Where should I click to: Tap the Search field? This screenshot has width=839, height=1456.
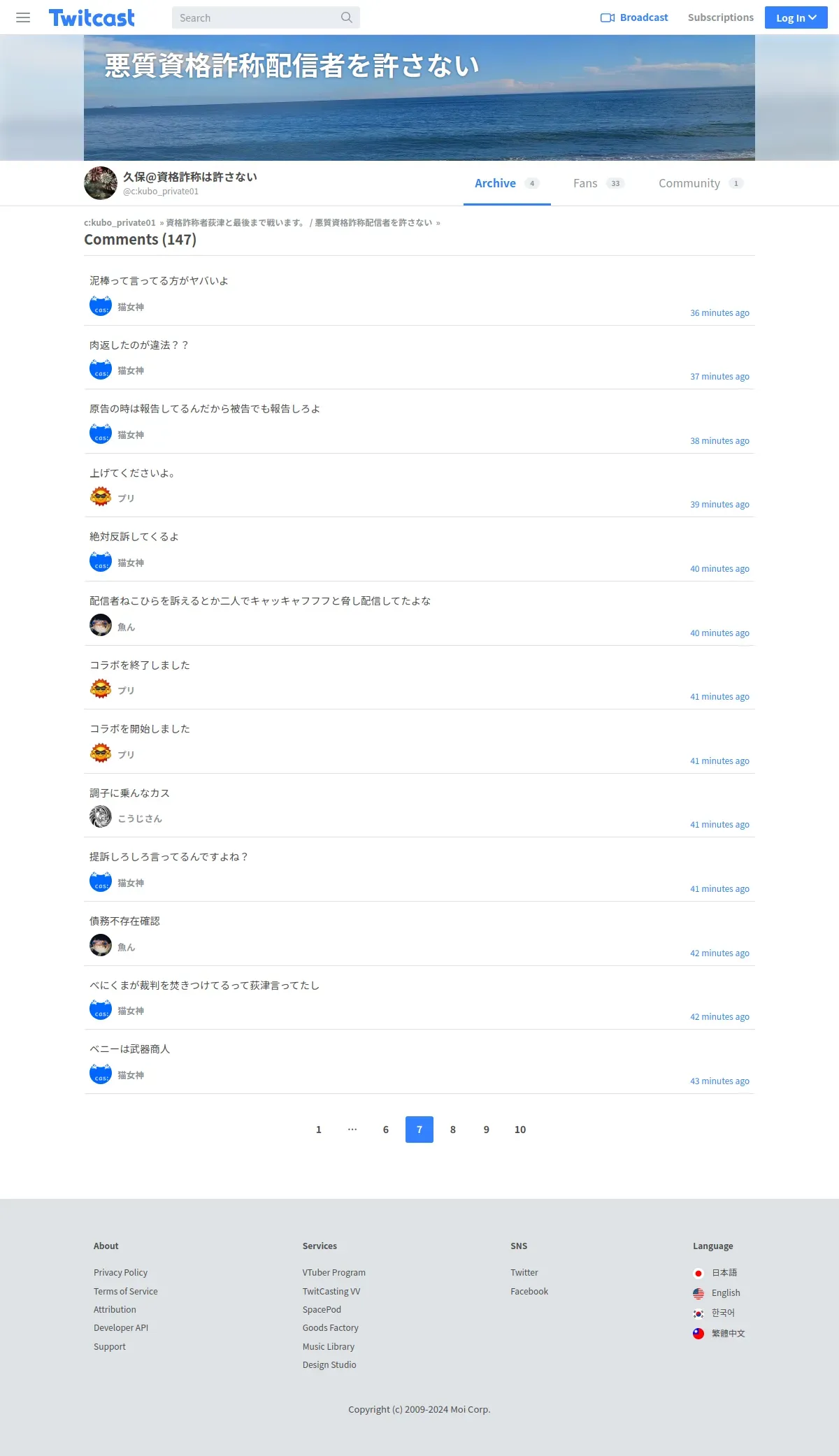[x=266, y=17]
